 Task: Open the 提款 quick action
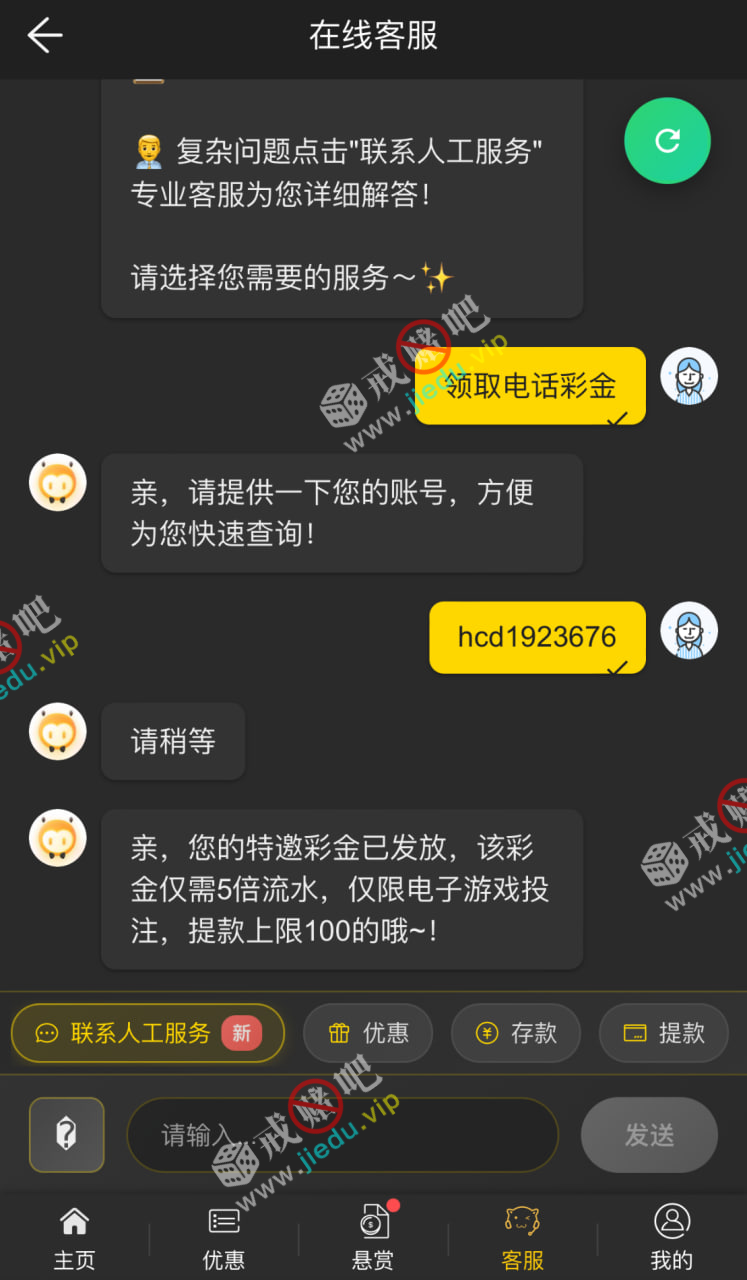click(664, 1033)
